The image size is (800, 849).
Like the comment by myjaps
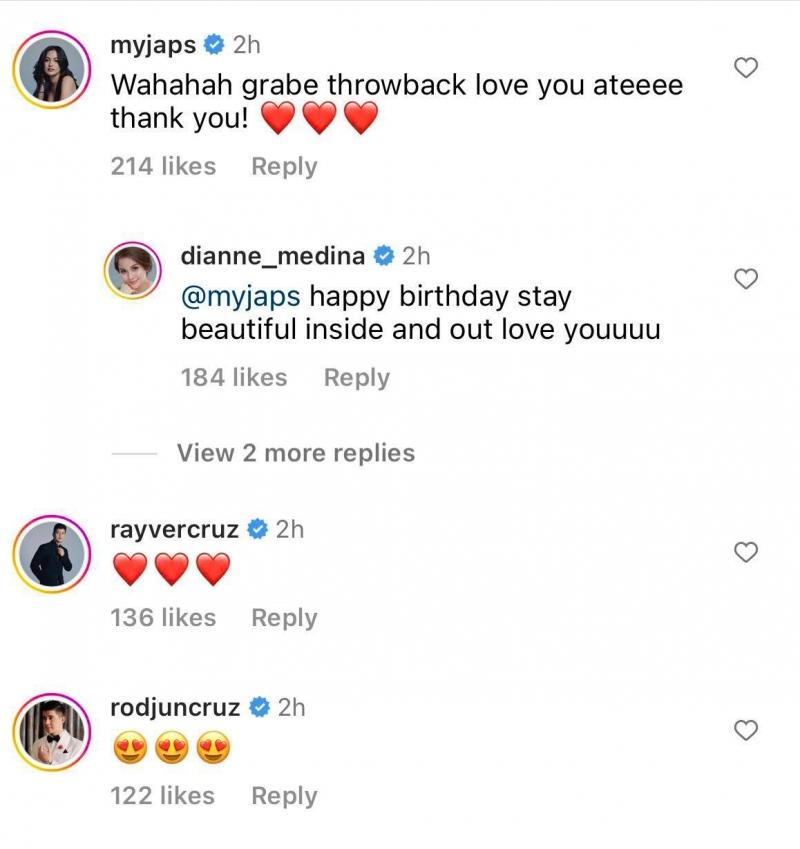pos(745,68)
